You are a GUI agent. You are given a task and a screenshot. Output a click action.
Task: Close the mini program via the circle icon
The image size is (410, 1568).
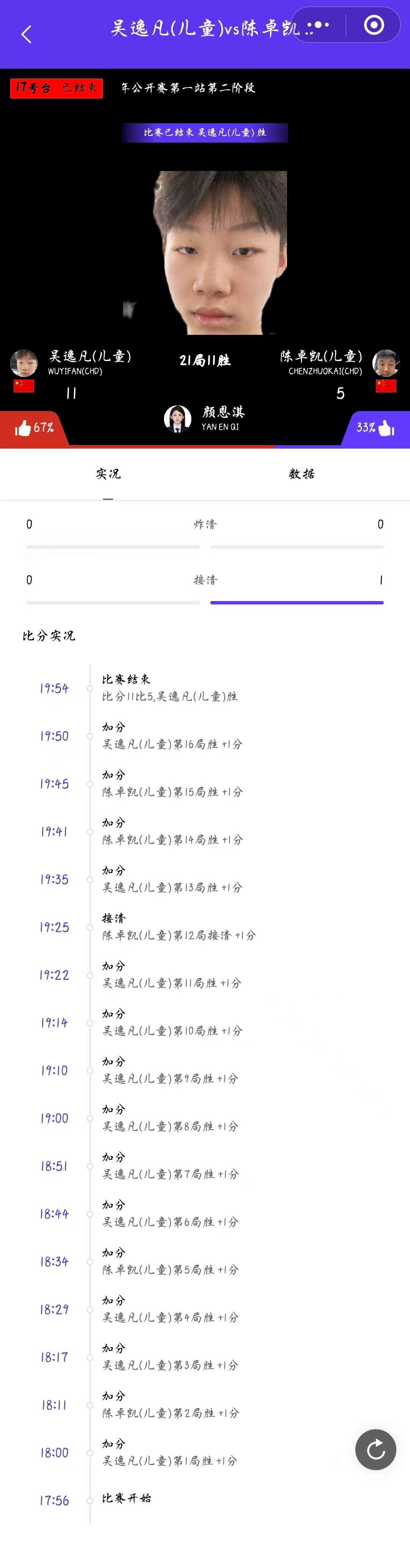[x=374, y=25]
